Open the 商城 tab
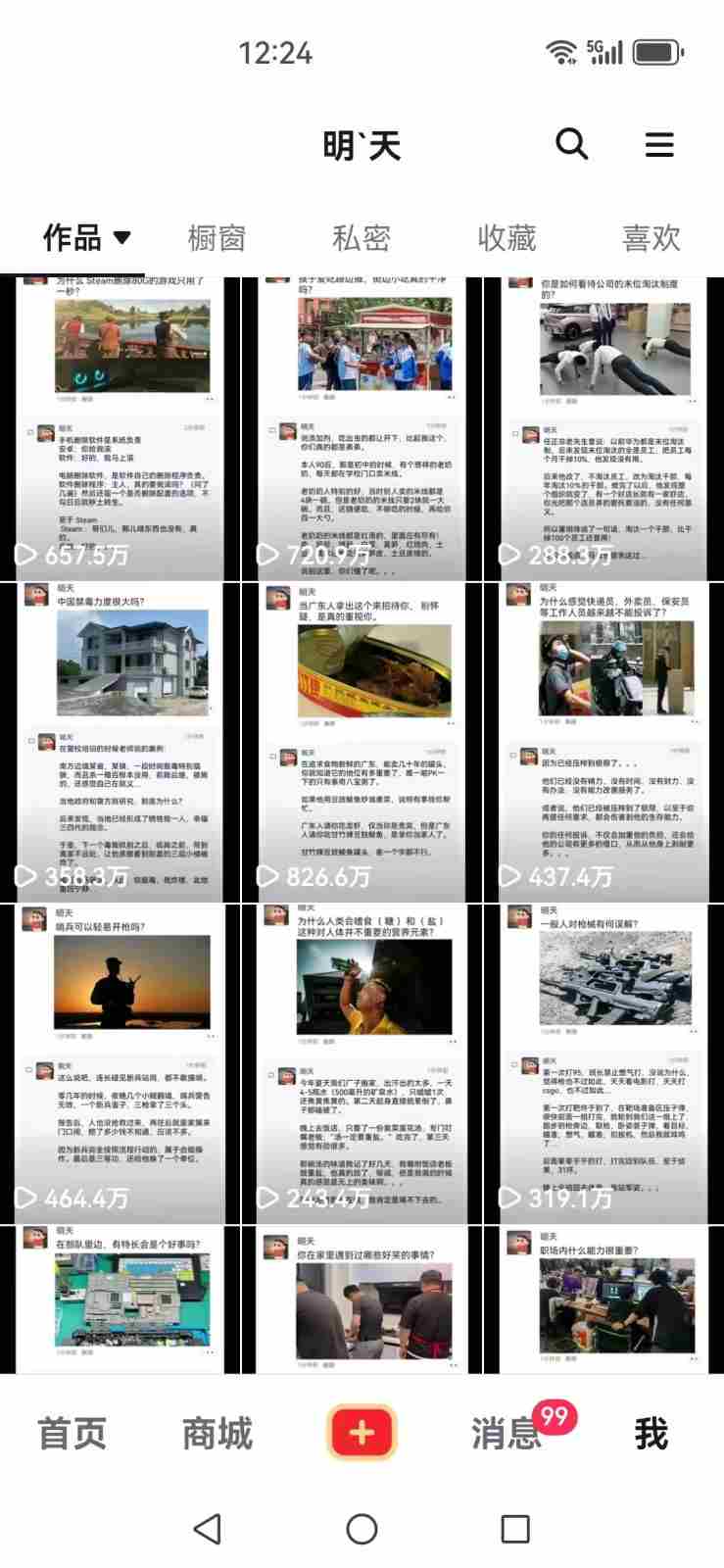The image size is (724, 1568). (217, 1434)
